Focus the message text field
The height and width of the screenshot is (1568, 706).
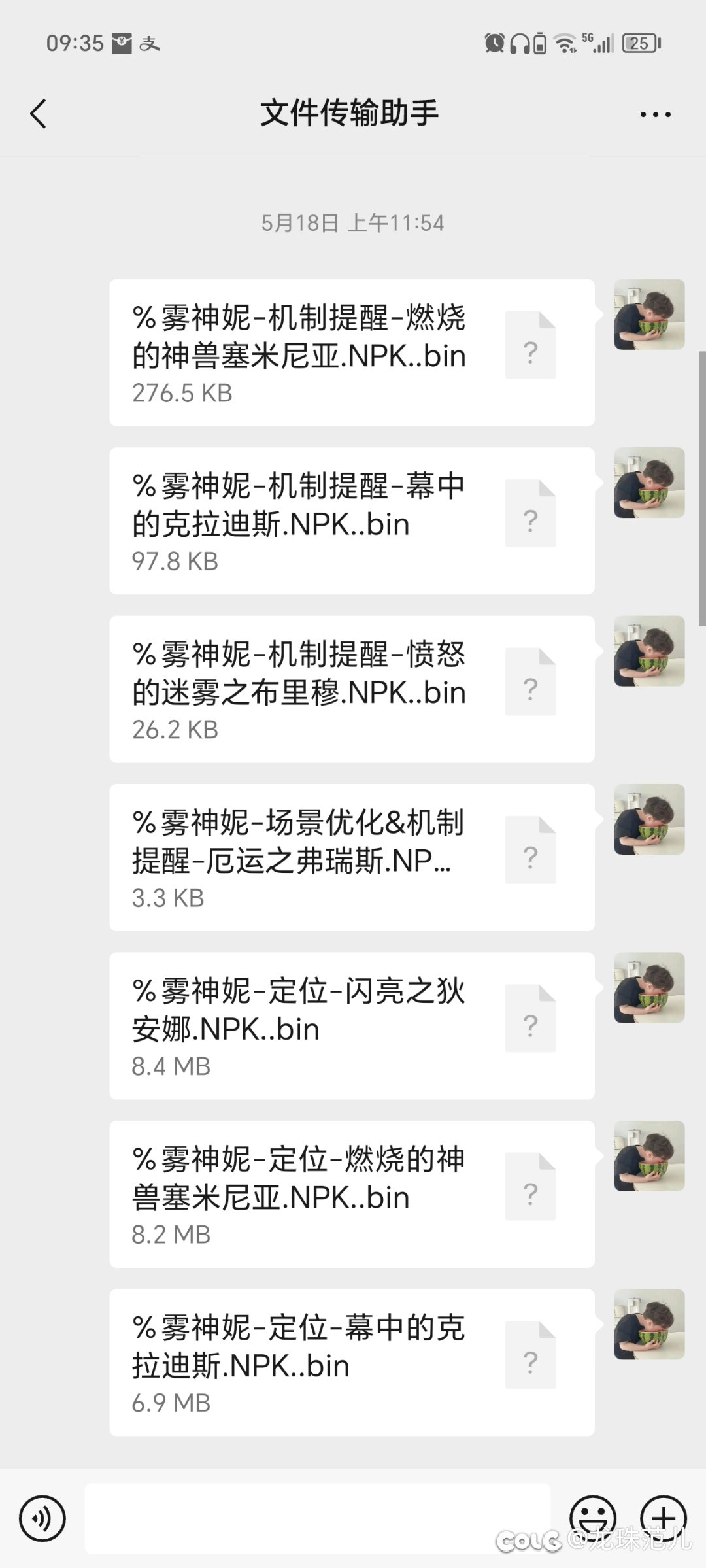click(317, 1518)
